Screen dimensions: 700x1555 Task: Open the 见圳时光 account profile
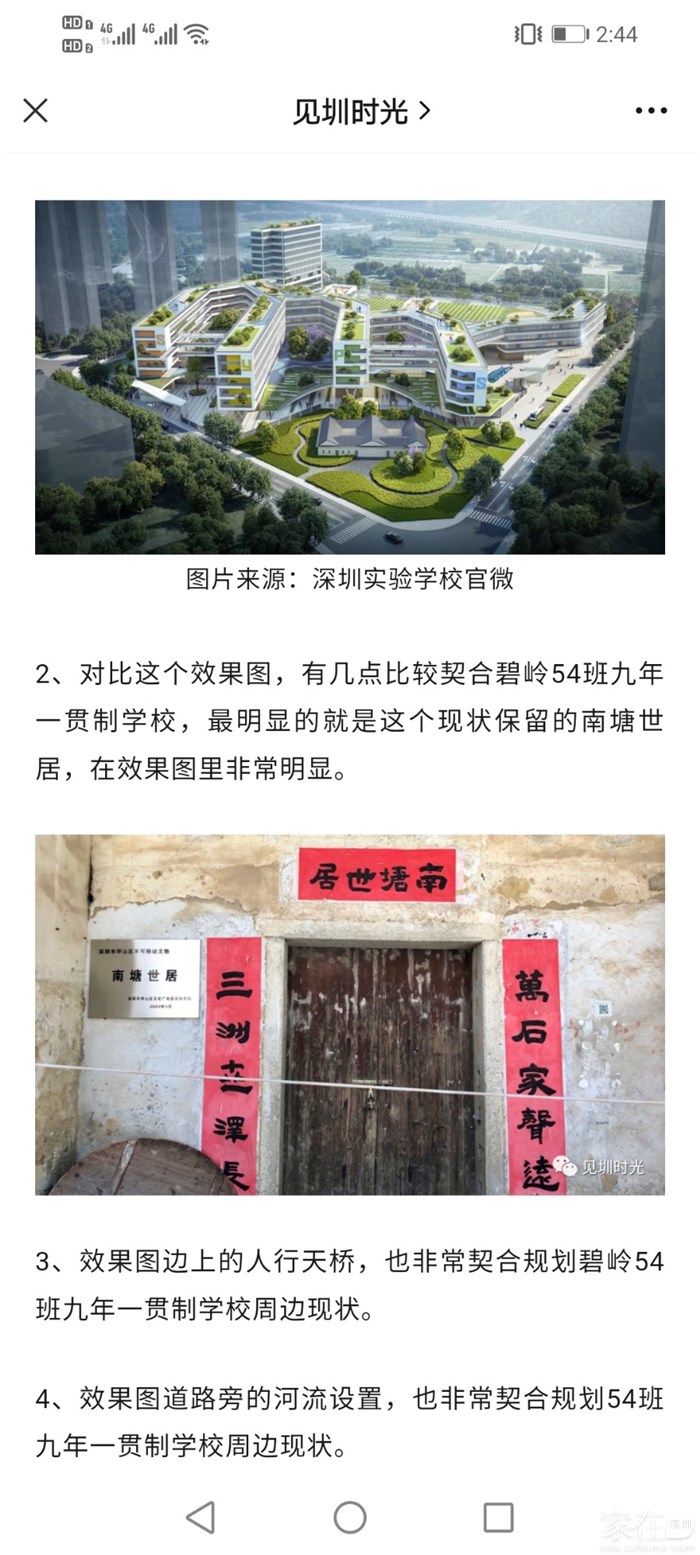point(360,111)
